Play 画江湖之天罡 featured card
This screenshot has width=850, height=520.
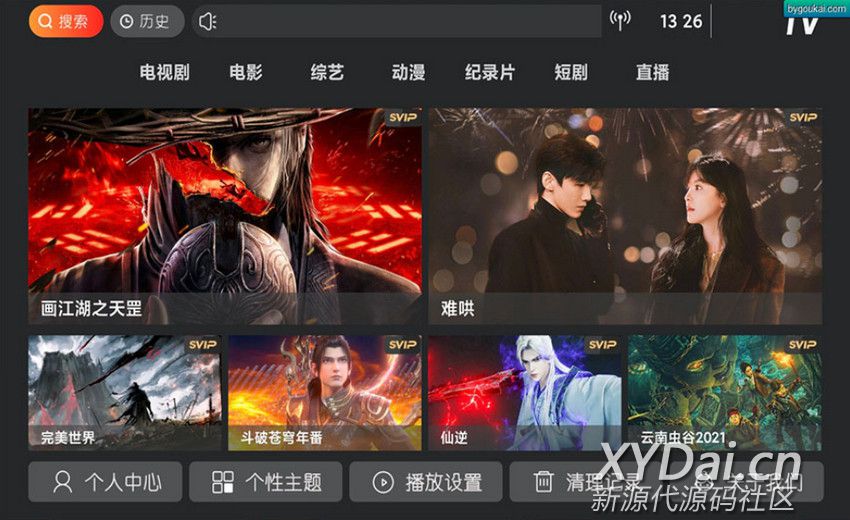coord(225,215)
